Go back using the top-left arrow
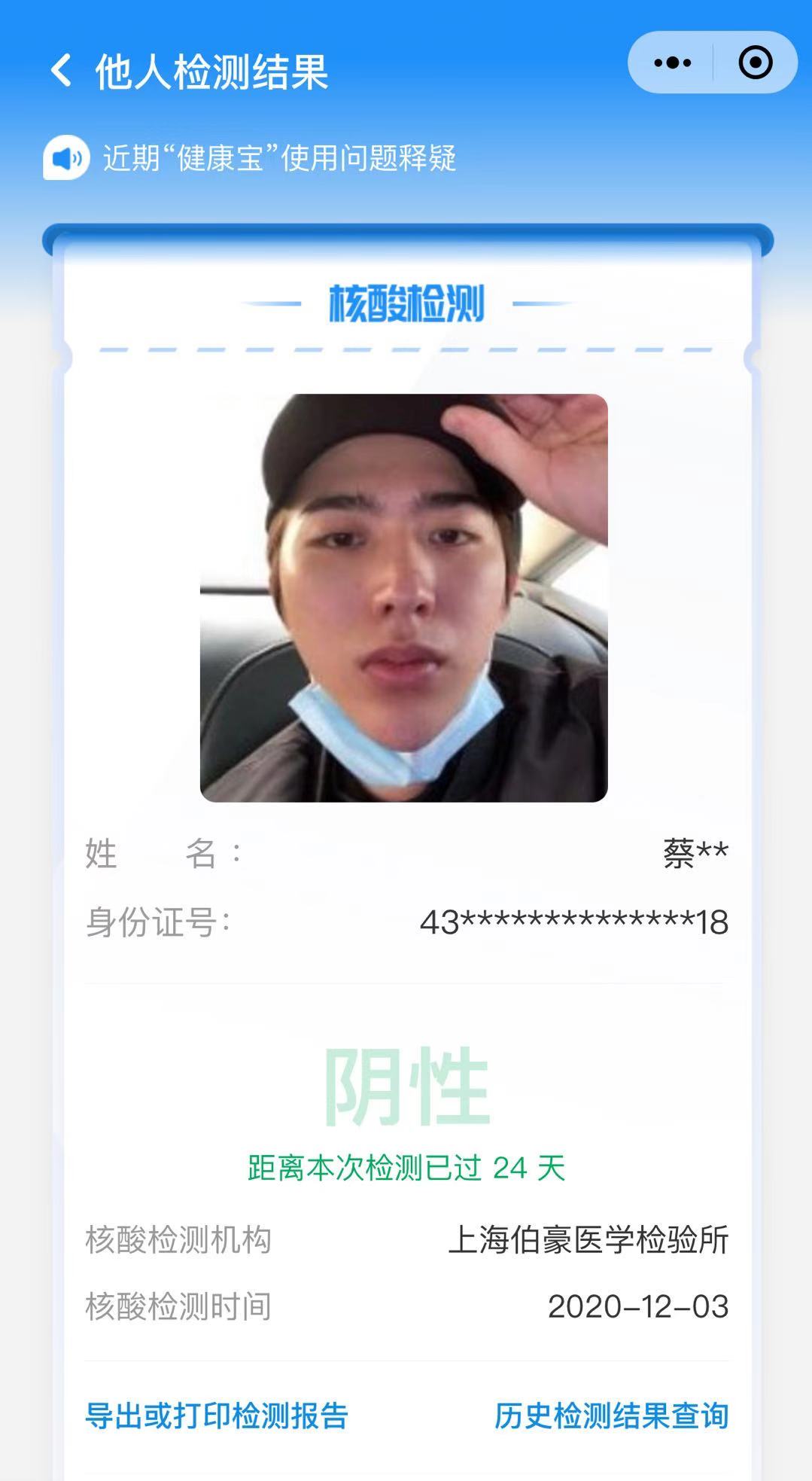Viewport: 812px width, 1481px height. (x=61, y=71)
